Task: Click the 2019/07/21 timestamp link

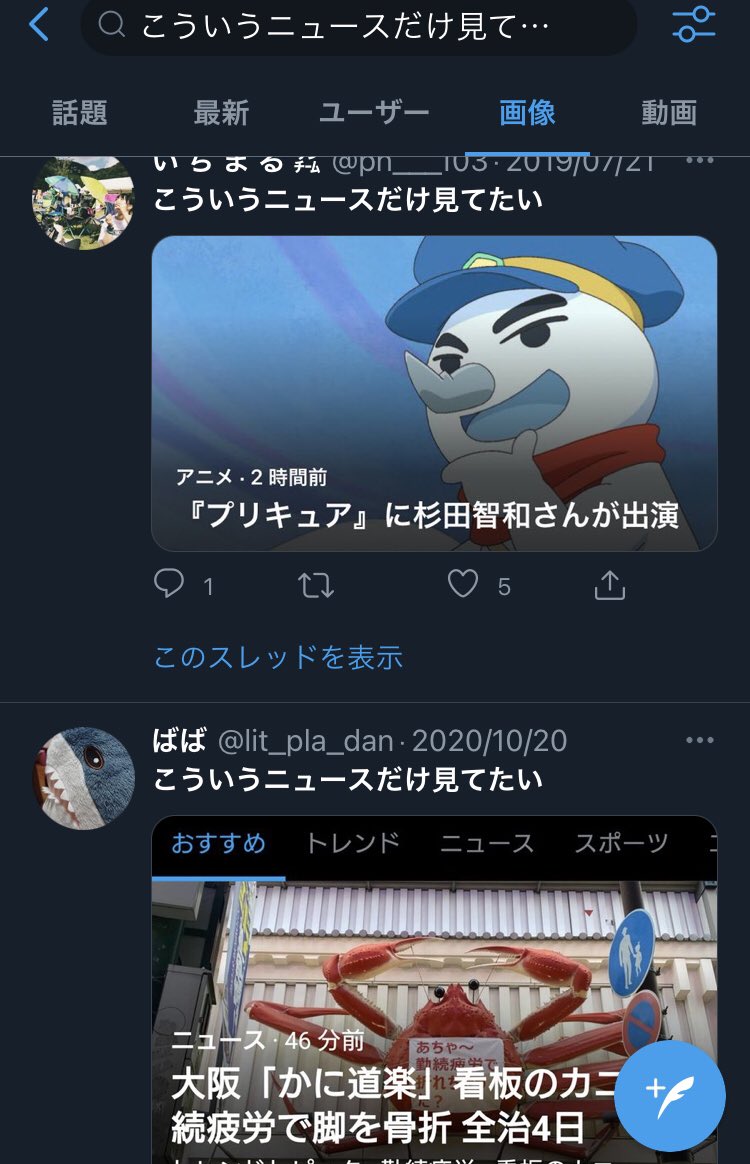Action: click(x=578, y=161)
